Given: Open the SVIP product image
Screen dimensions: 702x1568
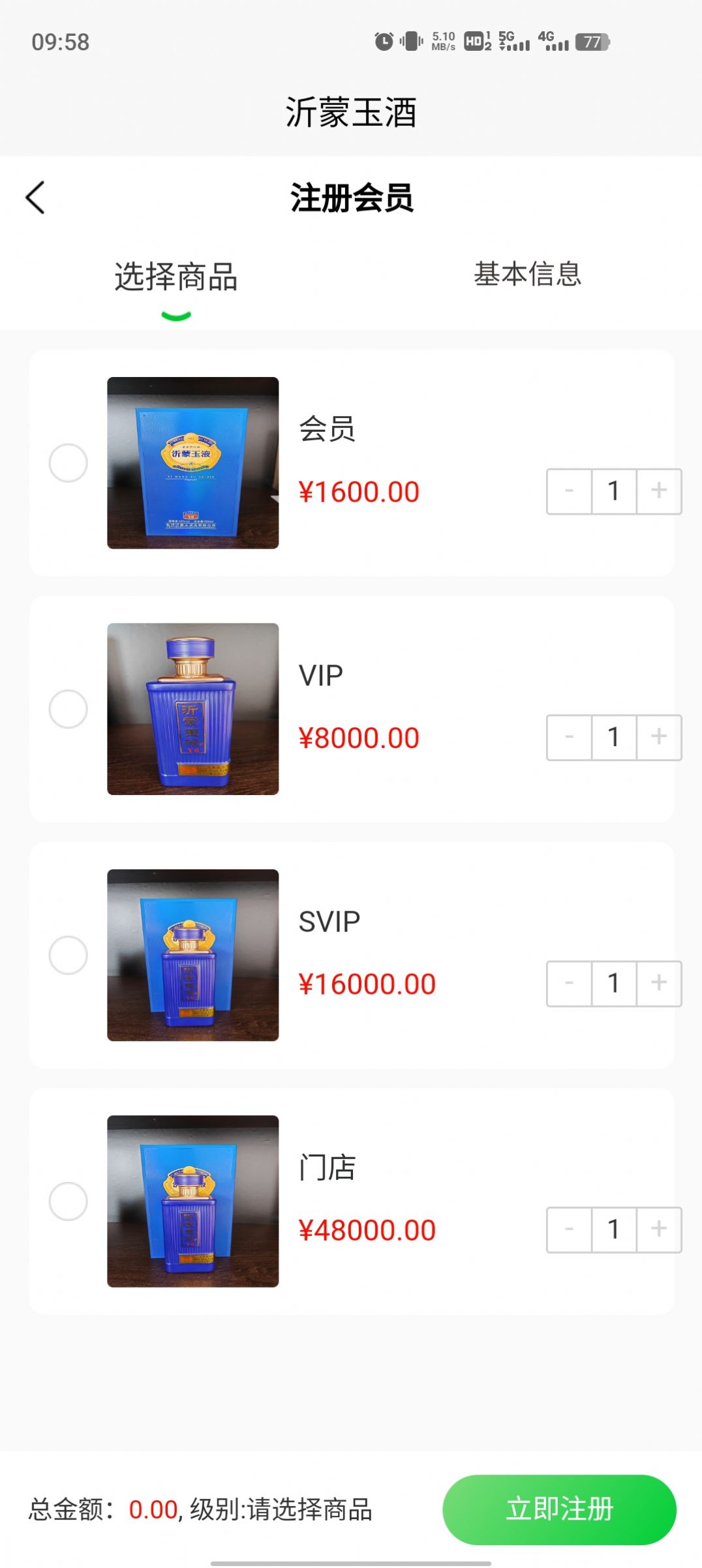Looking at the screenshot, I should (192, 955).
